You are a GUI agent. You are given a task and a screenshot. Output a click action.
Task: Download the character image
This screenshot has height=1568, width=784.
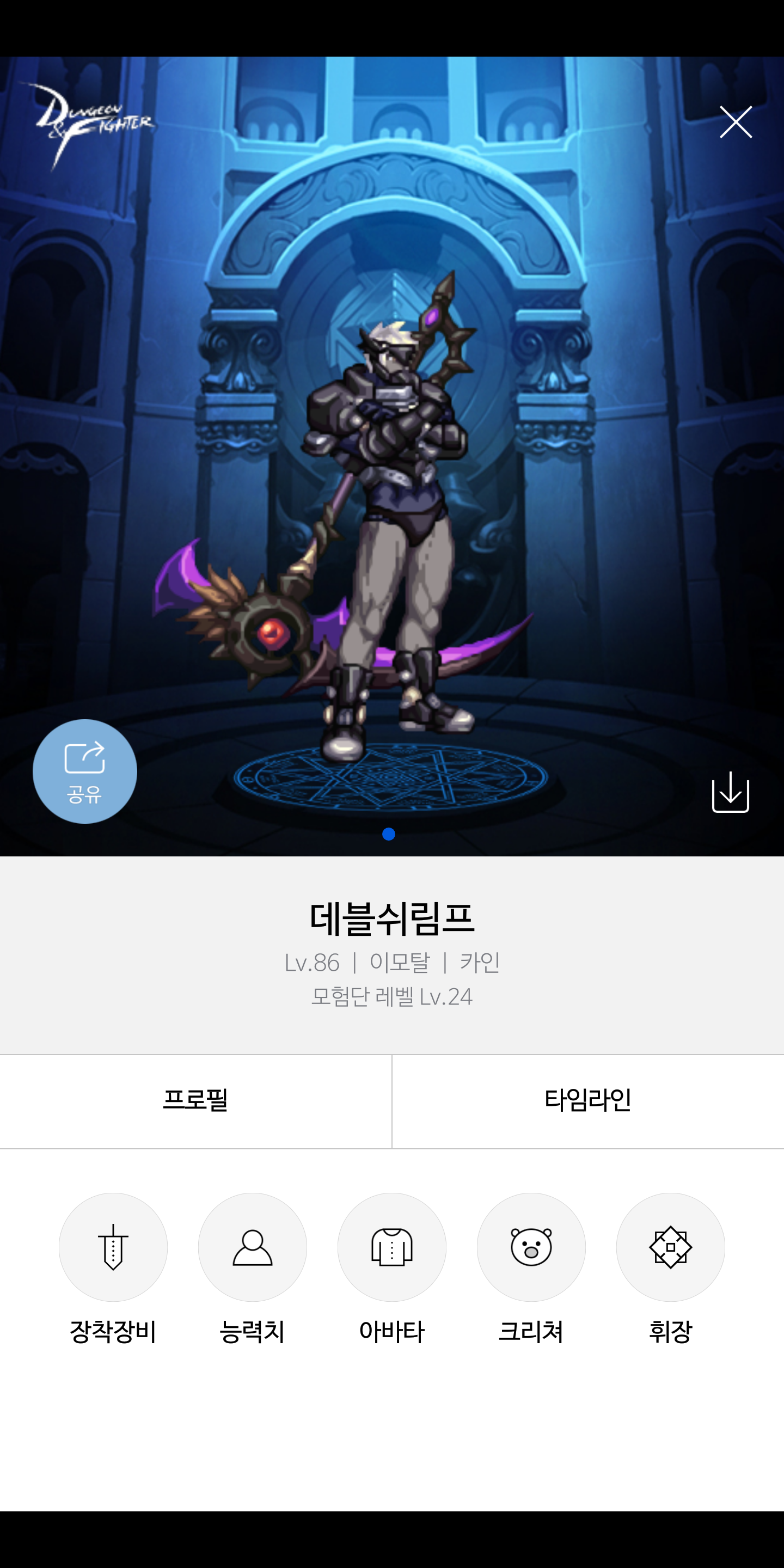coord(731,792)
